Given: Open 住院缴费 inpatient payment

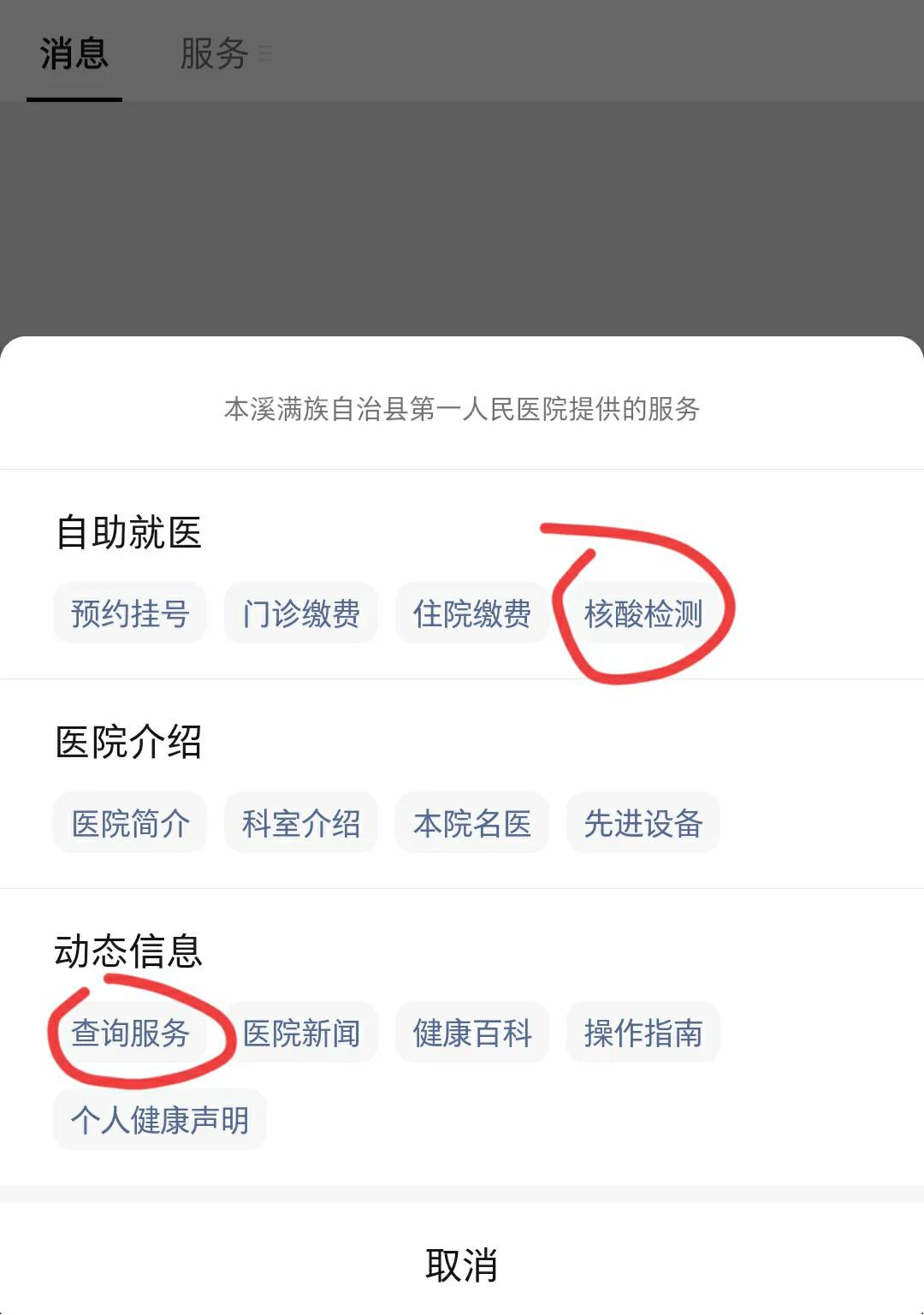Looking at the screenshot, I should pos(472,613).
